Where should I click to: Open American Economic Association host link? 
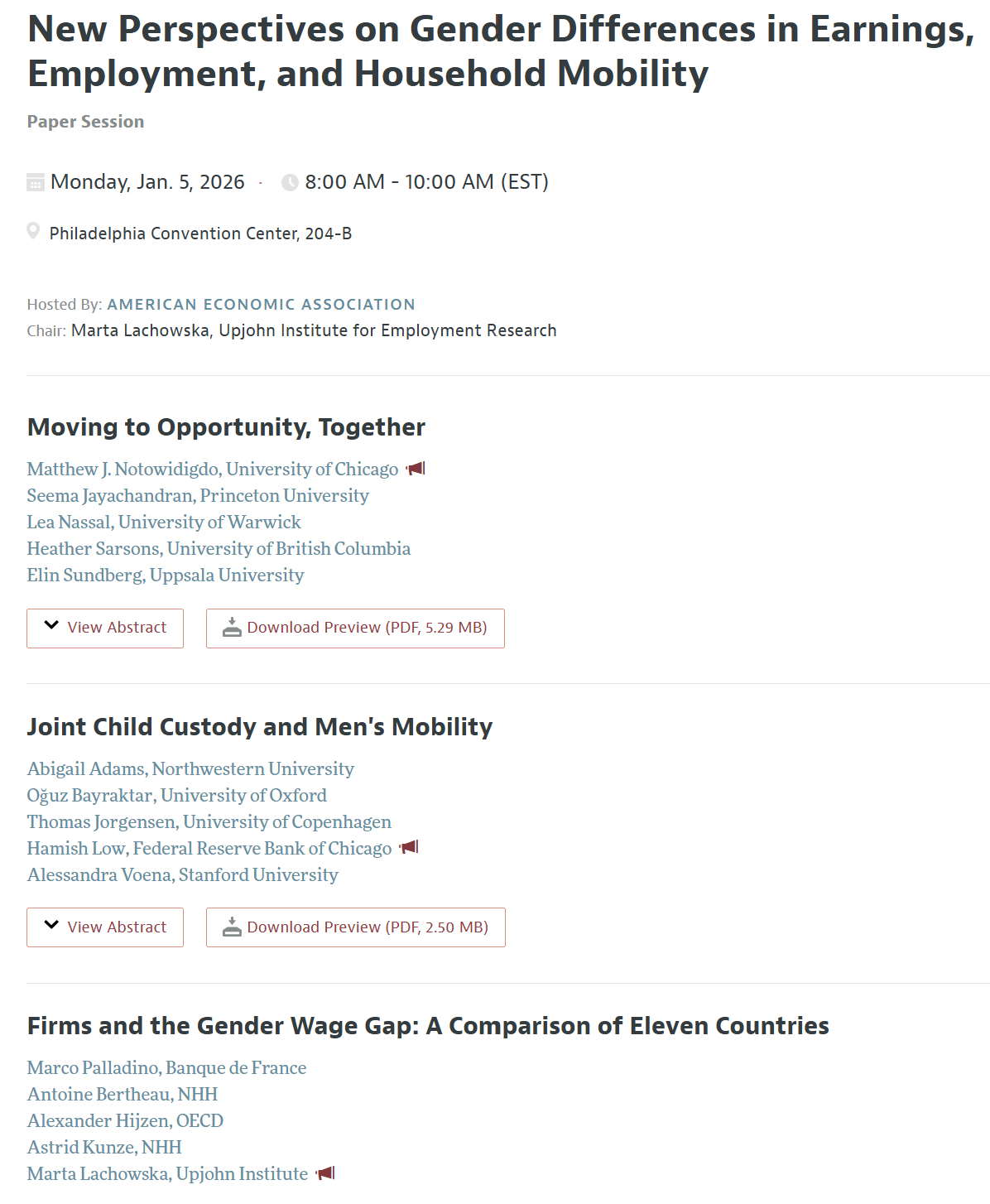coord(261,305)
